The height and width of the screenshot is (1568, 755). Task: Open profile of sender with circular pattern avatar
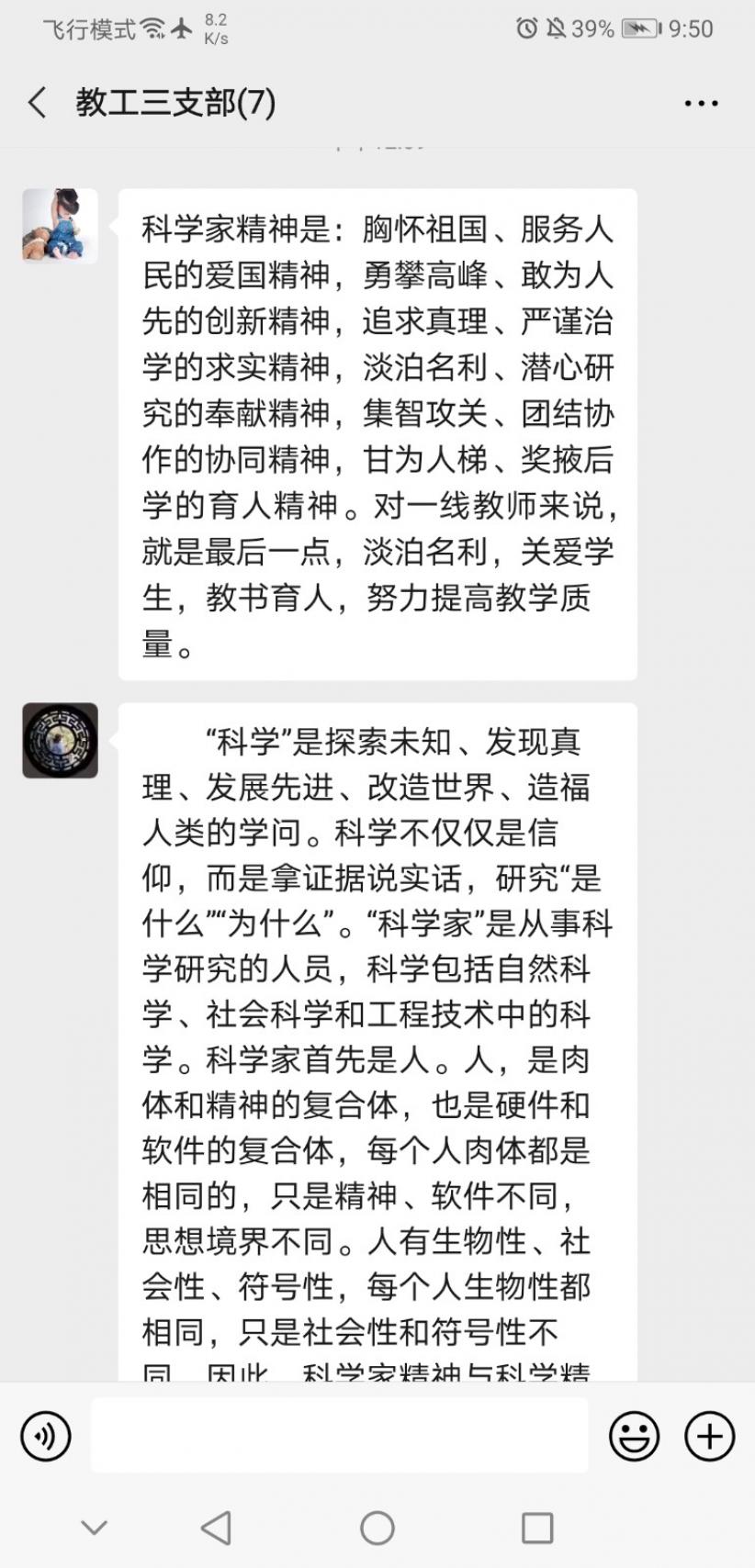click(x=61, y=741)
